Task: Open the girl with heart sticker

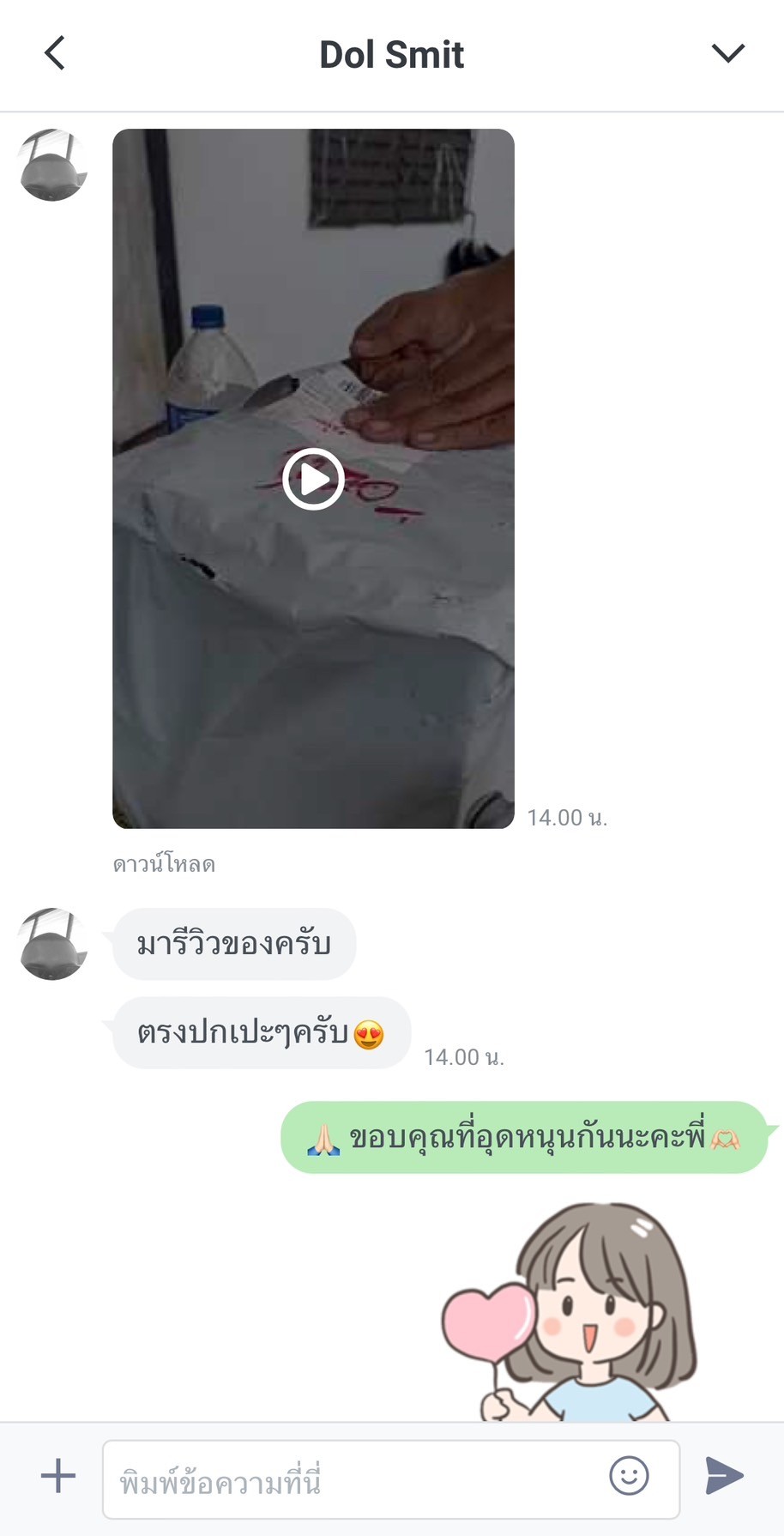Action: (570, 1311)
